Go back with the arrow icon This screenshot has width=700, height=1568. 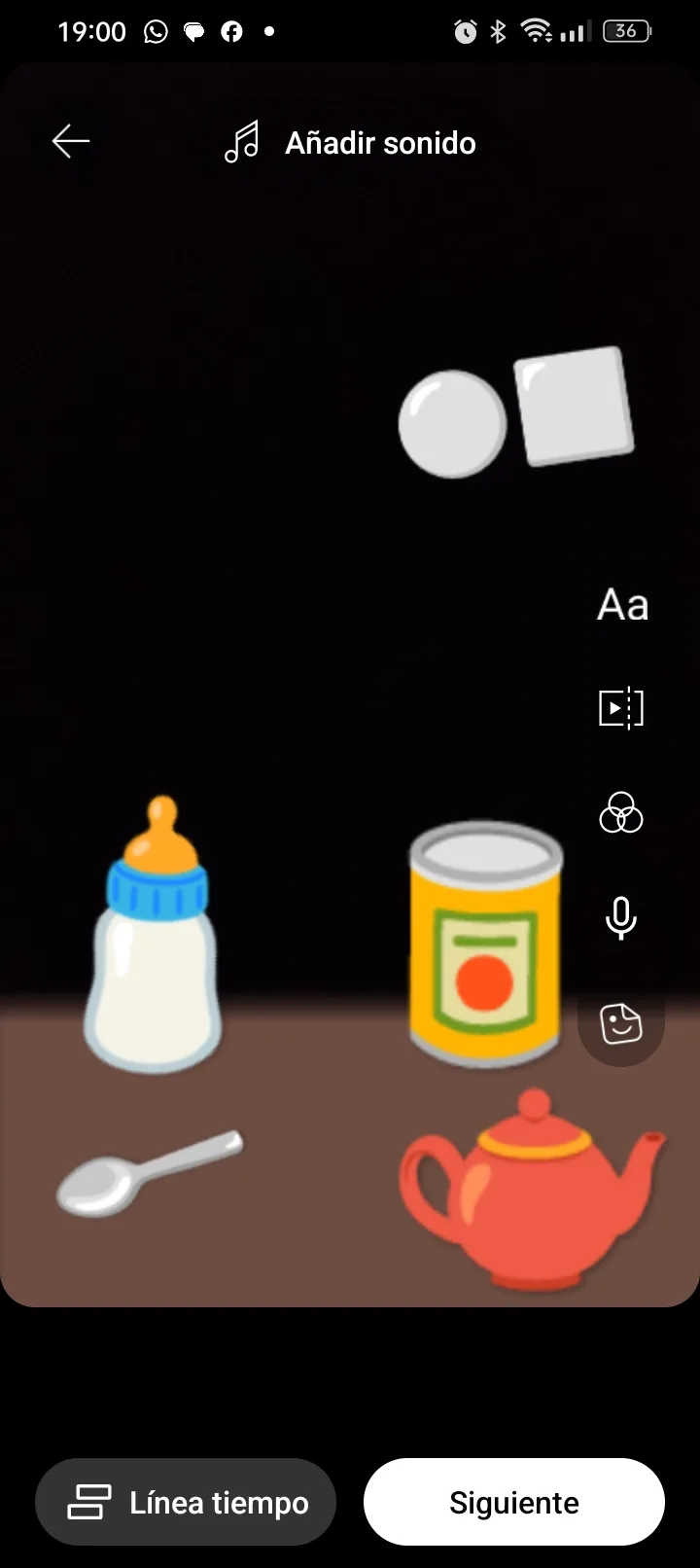pyautogui.click(x=71, y=141)
